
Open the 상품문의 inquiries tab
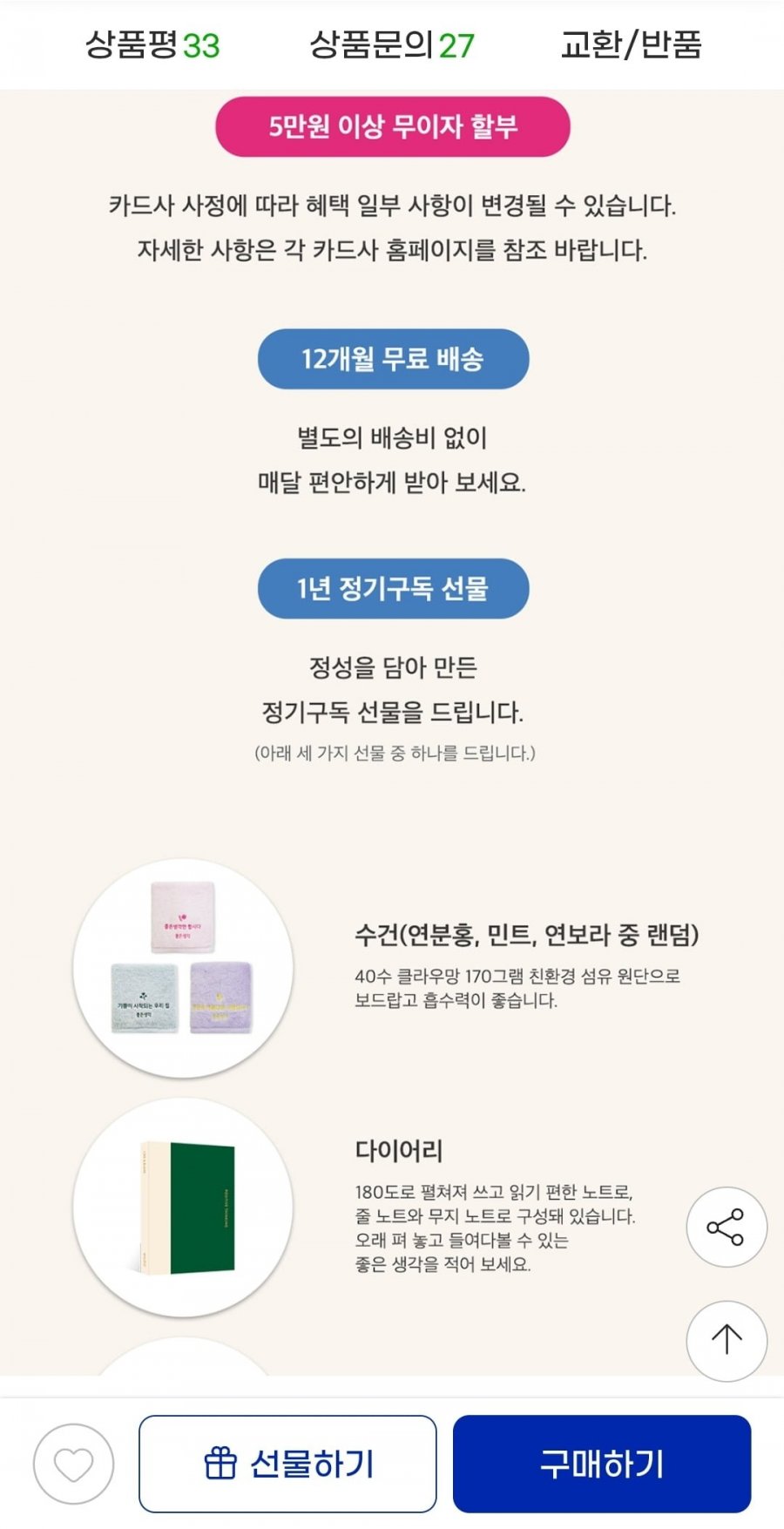[392, 44]
